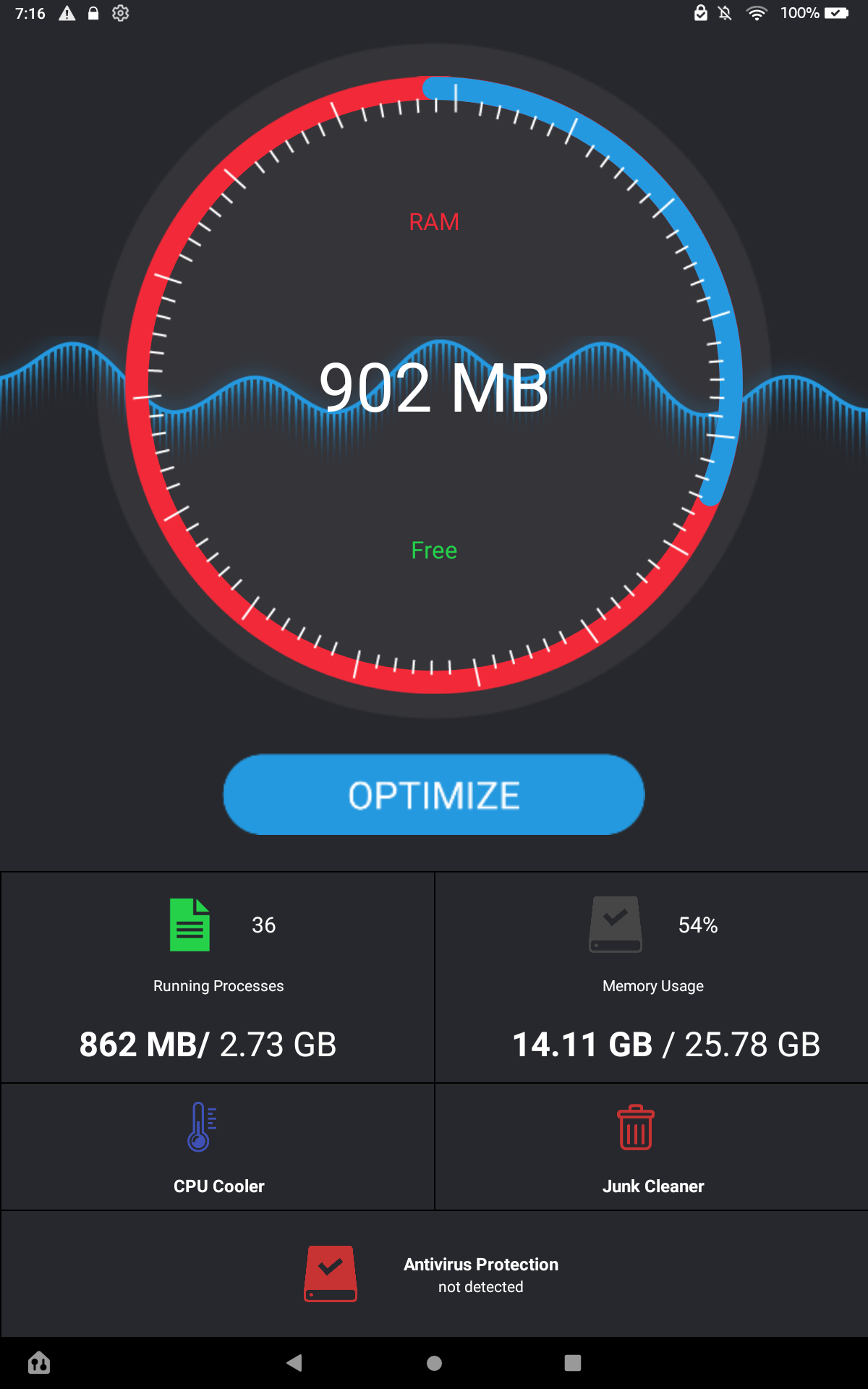Image resolution: width=868 pixels, height=1389 pixels.
Task: Open the Junk Cleaner tool
Action: [x=635, y=1126]
